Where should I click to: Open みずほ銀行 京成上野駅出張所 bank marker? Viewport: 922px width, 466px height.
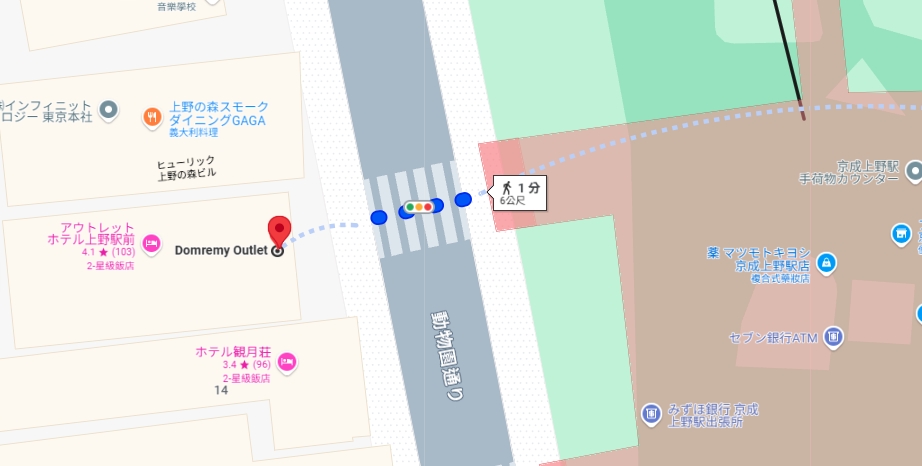click(x=651, y=412)
